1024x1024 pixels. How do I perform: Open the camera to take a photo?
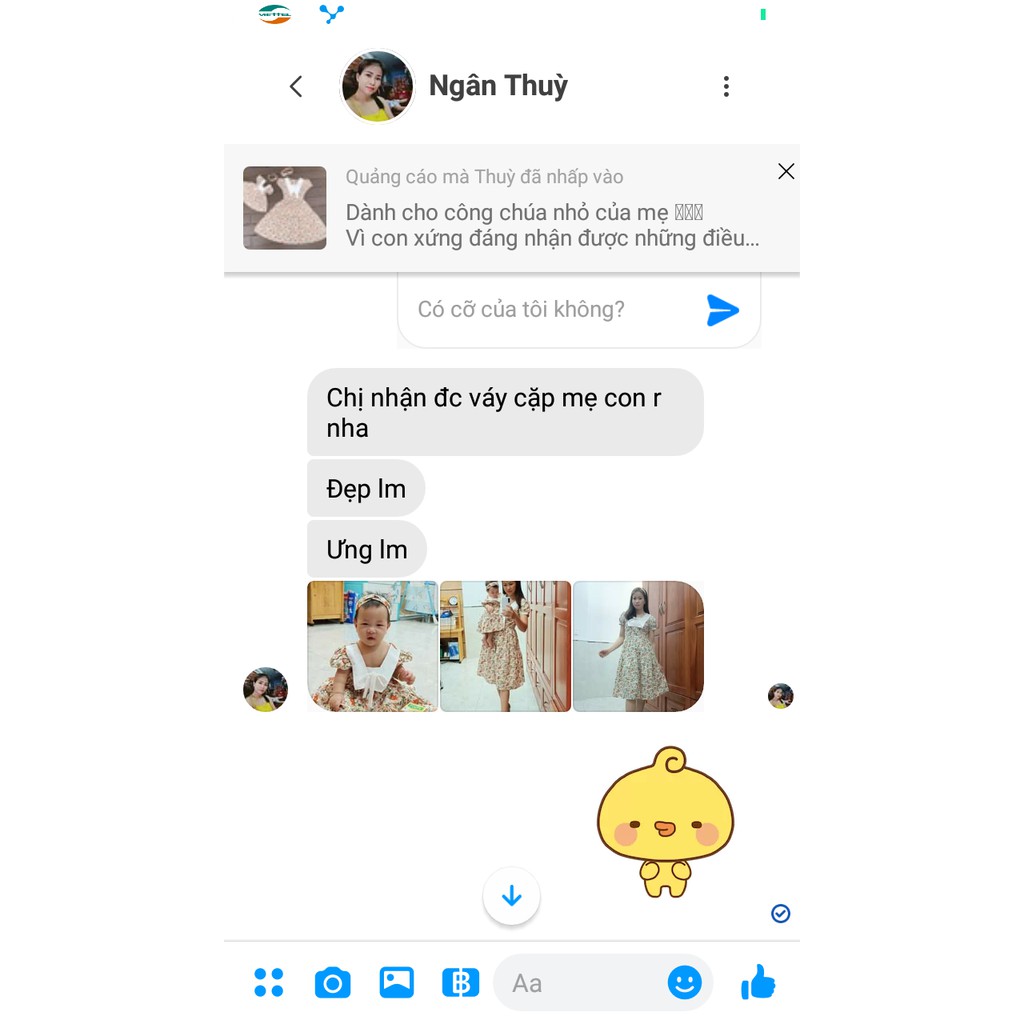coord(333,983)
